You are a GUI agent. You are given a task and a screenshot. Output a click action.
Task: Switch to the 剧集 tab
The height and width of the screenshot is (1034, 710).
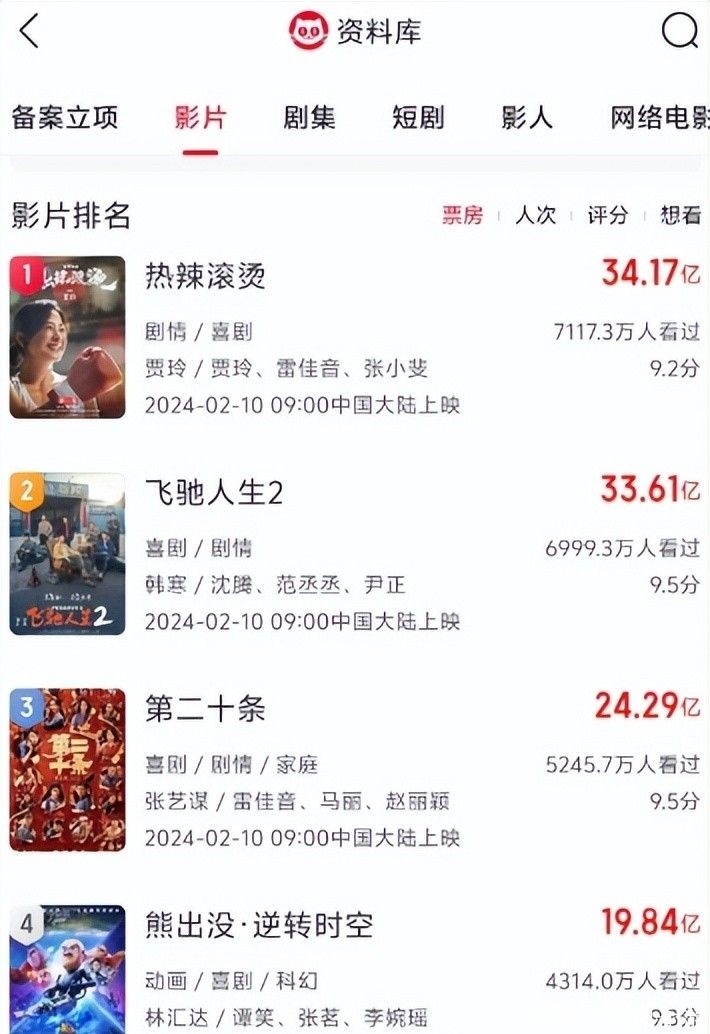coord(309,117)
